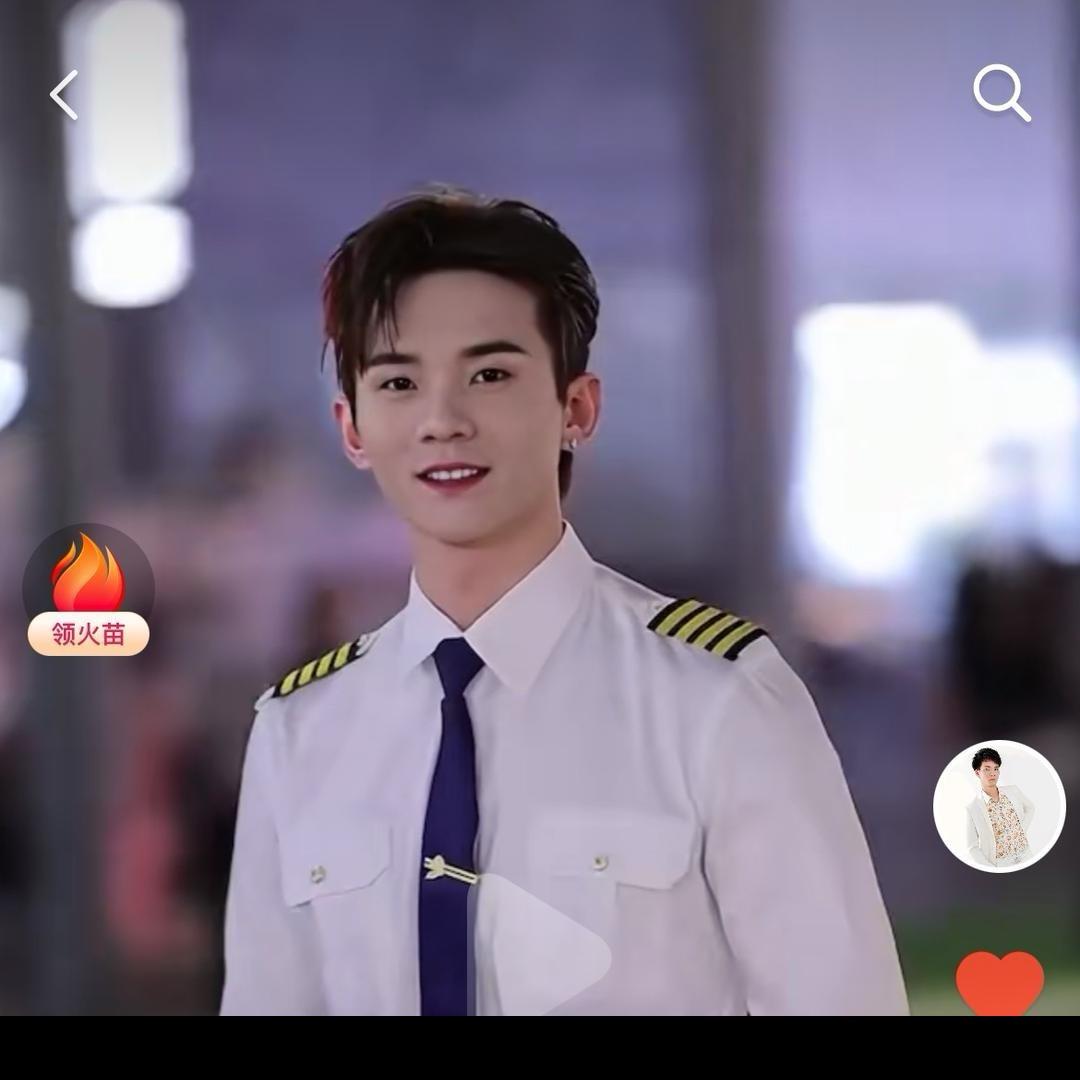Go back using the top arrow

click(64, 95)
